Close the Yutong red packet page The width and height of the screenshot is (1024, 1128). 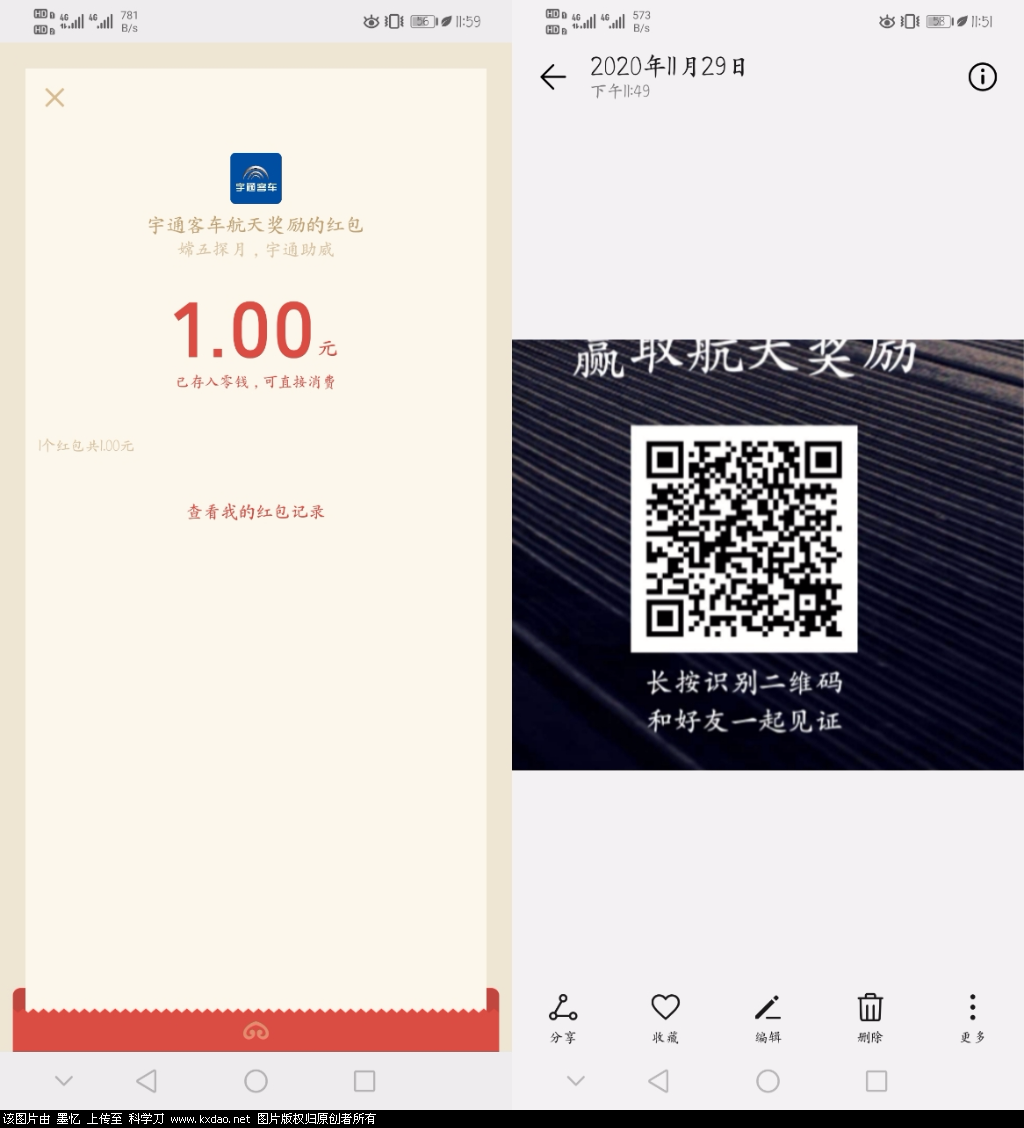55,97
